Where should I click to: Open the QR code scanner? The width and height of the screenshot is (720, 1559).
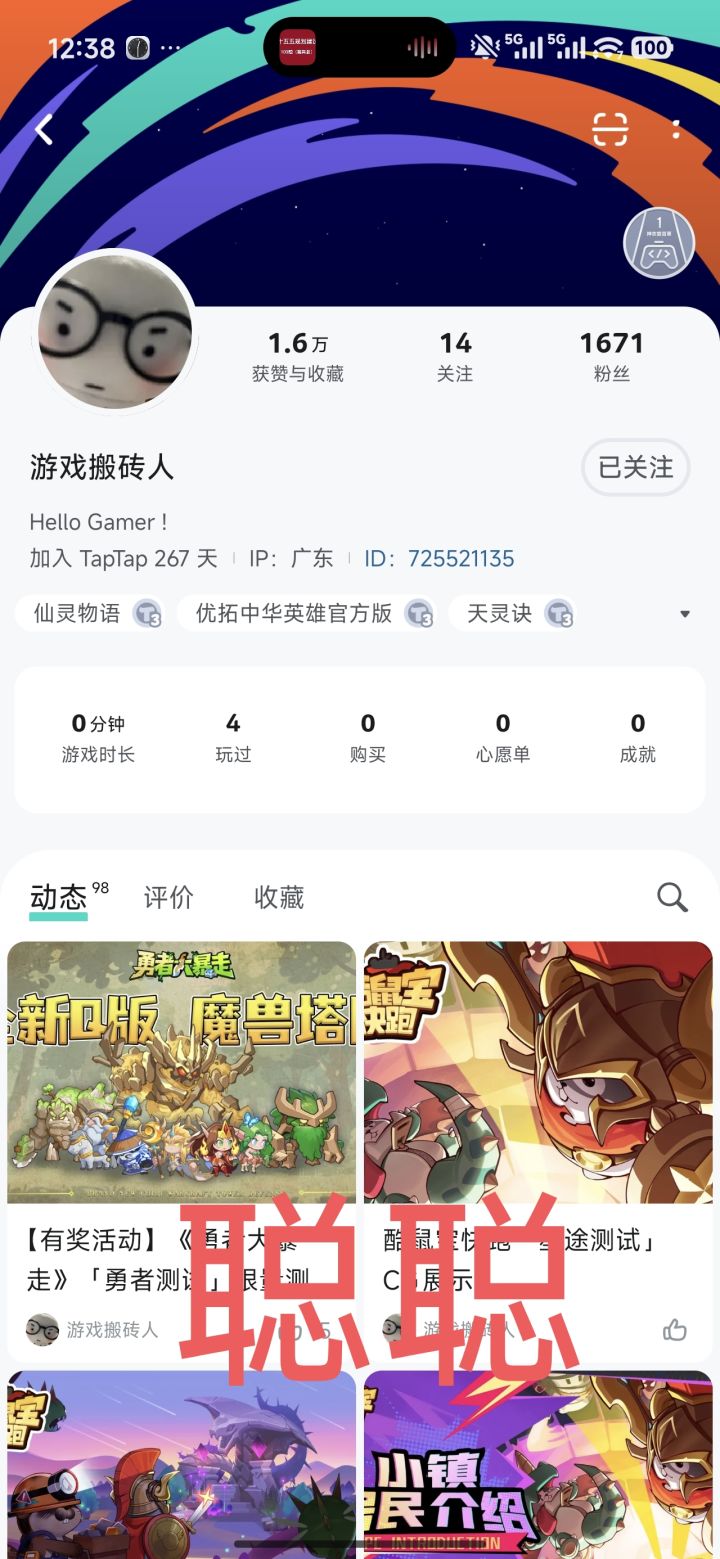click(x=611, y=129)
